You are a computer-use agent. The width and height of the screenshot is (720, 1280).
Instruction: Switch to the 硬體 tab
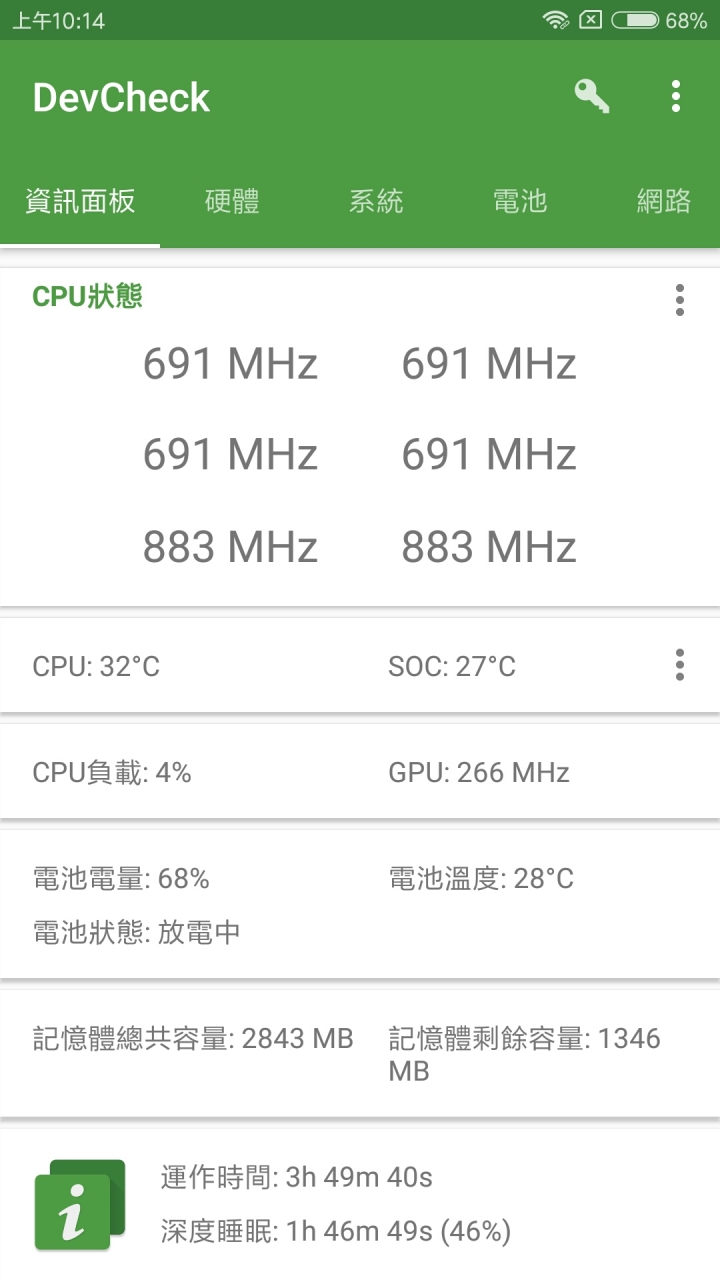click(x=232, y=201)
